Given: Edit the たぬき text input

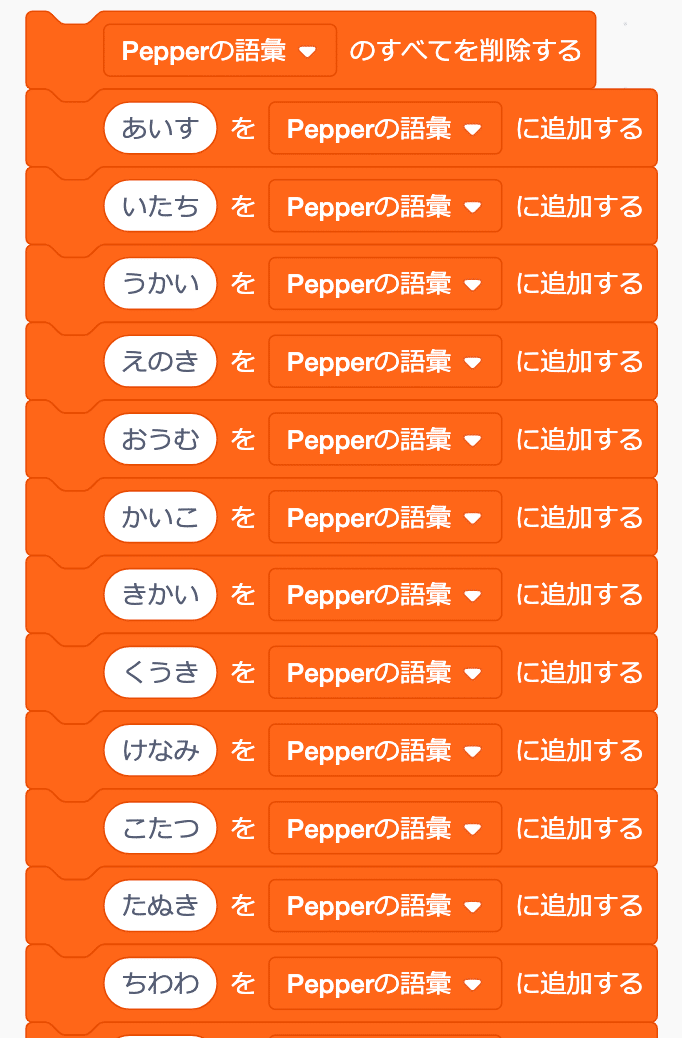Looking at the screenshot, I should pyautogui.click(x=160, y=906).
